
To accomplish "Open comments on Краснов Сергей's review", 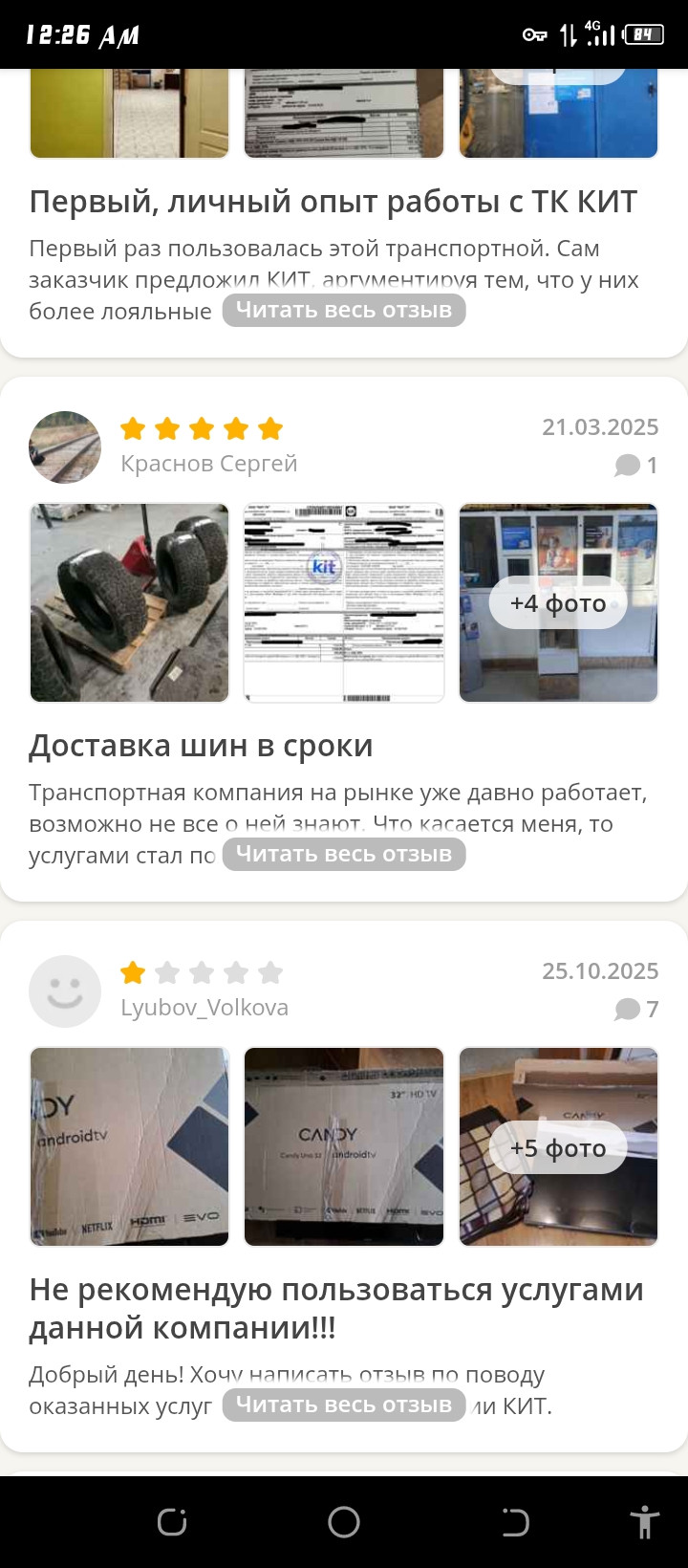I will click(636, 466).
